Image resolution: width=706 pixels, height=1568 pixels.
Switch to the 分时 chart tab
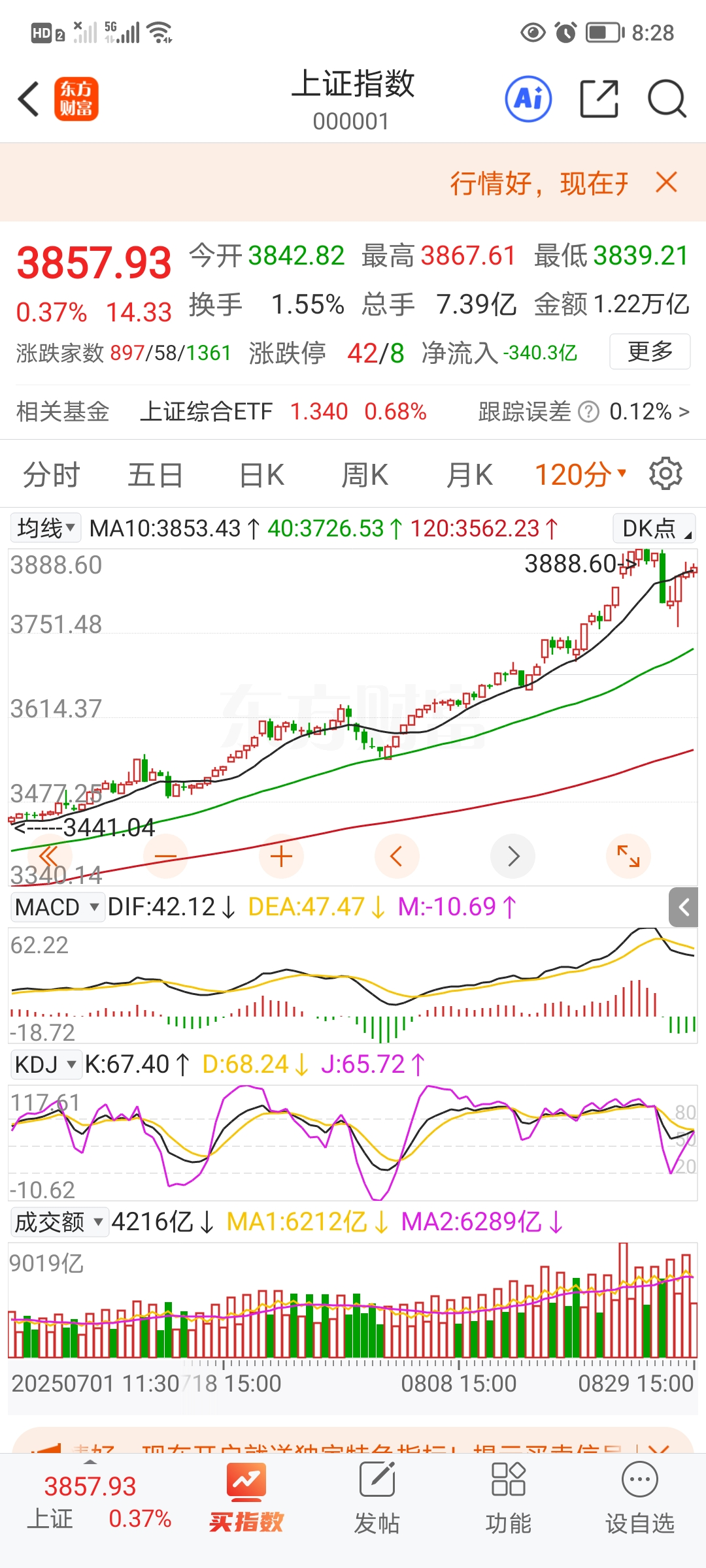pyautogui.click(x=51, y=475)
